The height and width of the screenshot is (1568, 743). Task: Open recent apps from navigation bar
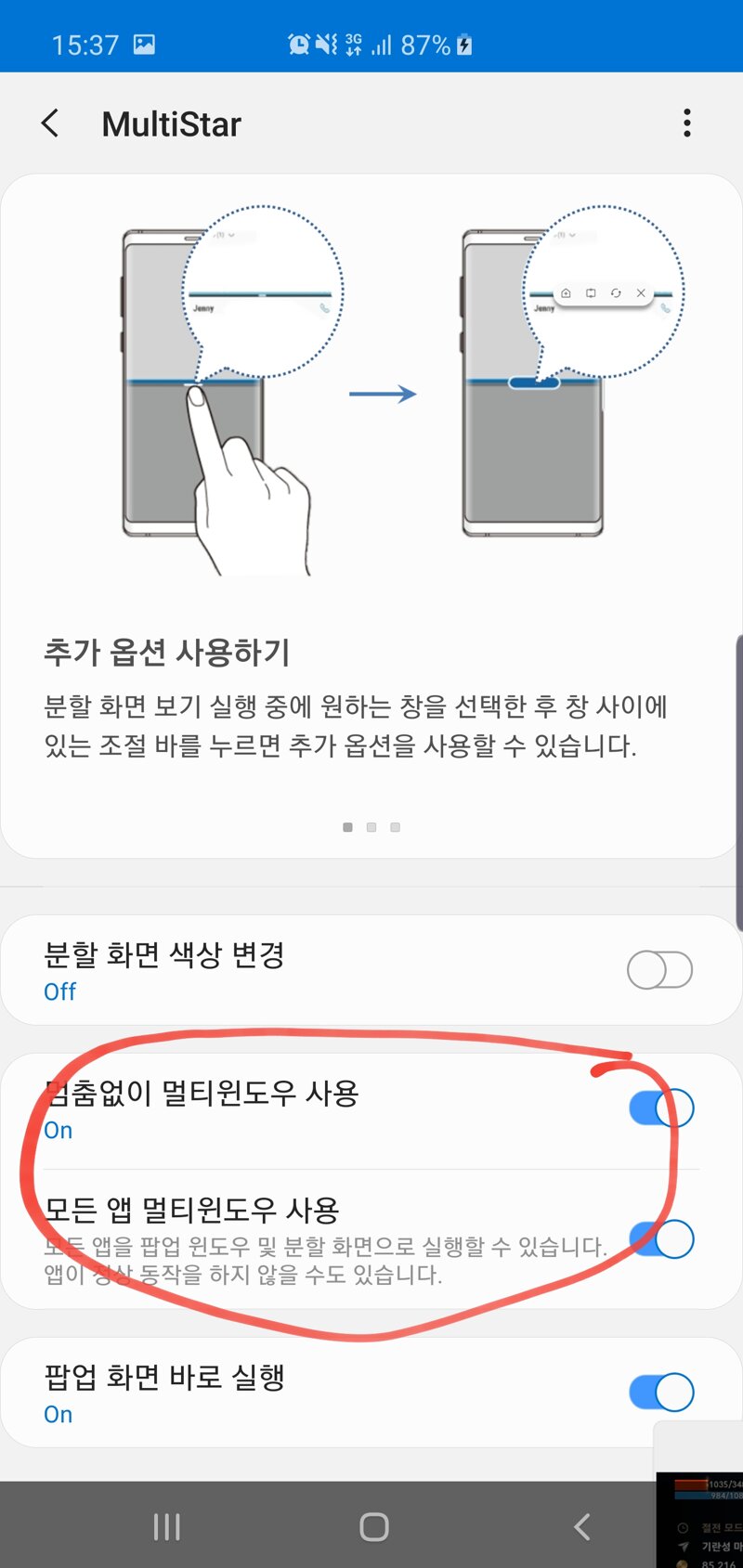pos(166,1526)
